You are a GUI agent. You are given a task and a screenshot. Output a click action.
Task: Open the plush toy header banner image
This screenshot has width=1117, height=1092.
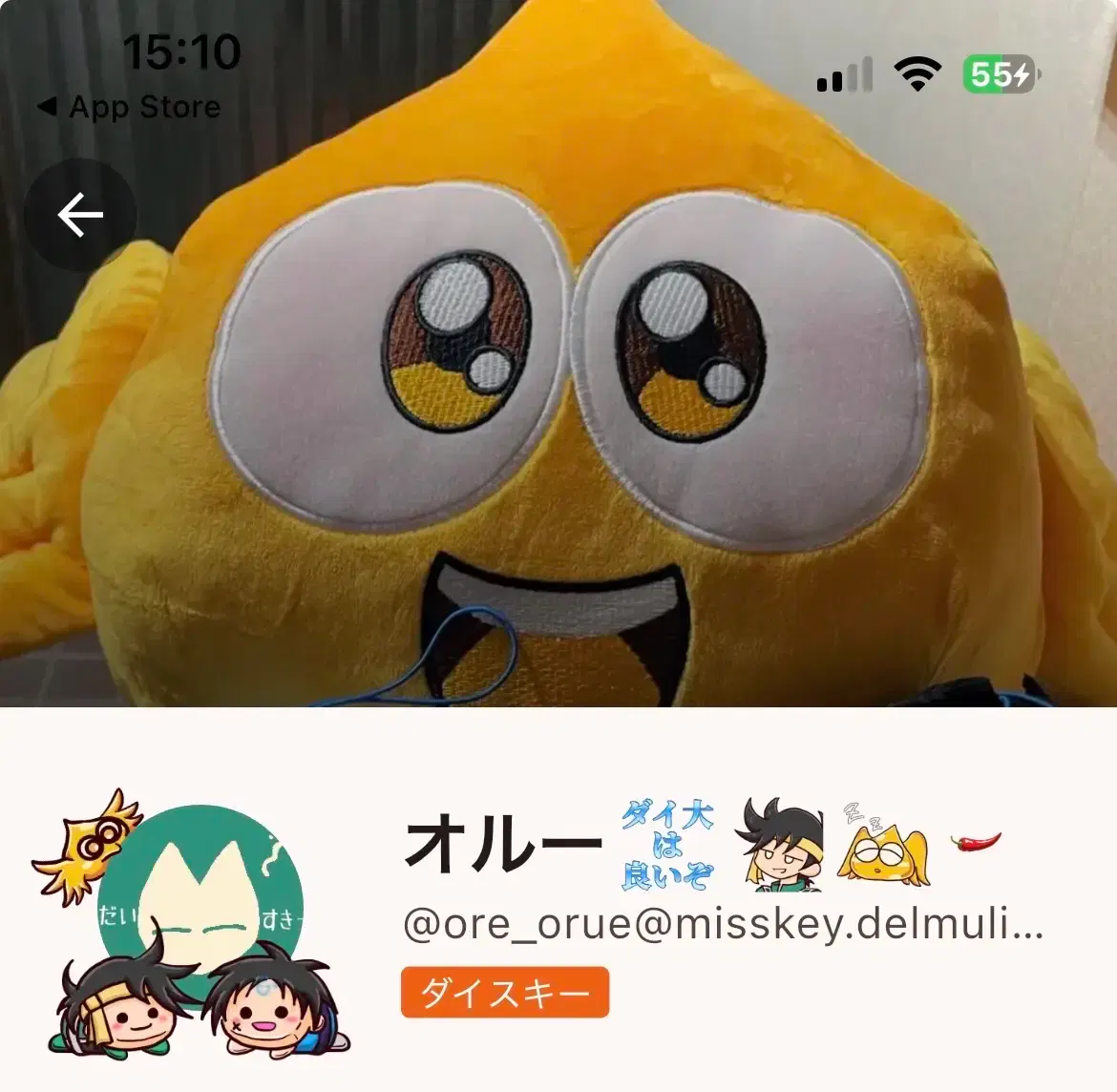pos(558,353)
